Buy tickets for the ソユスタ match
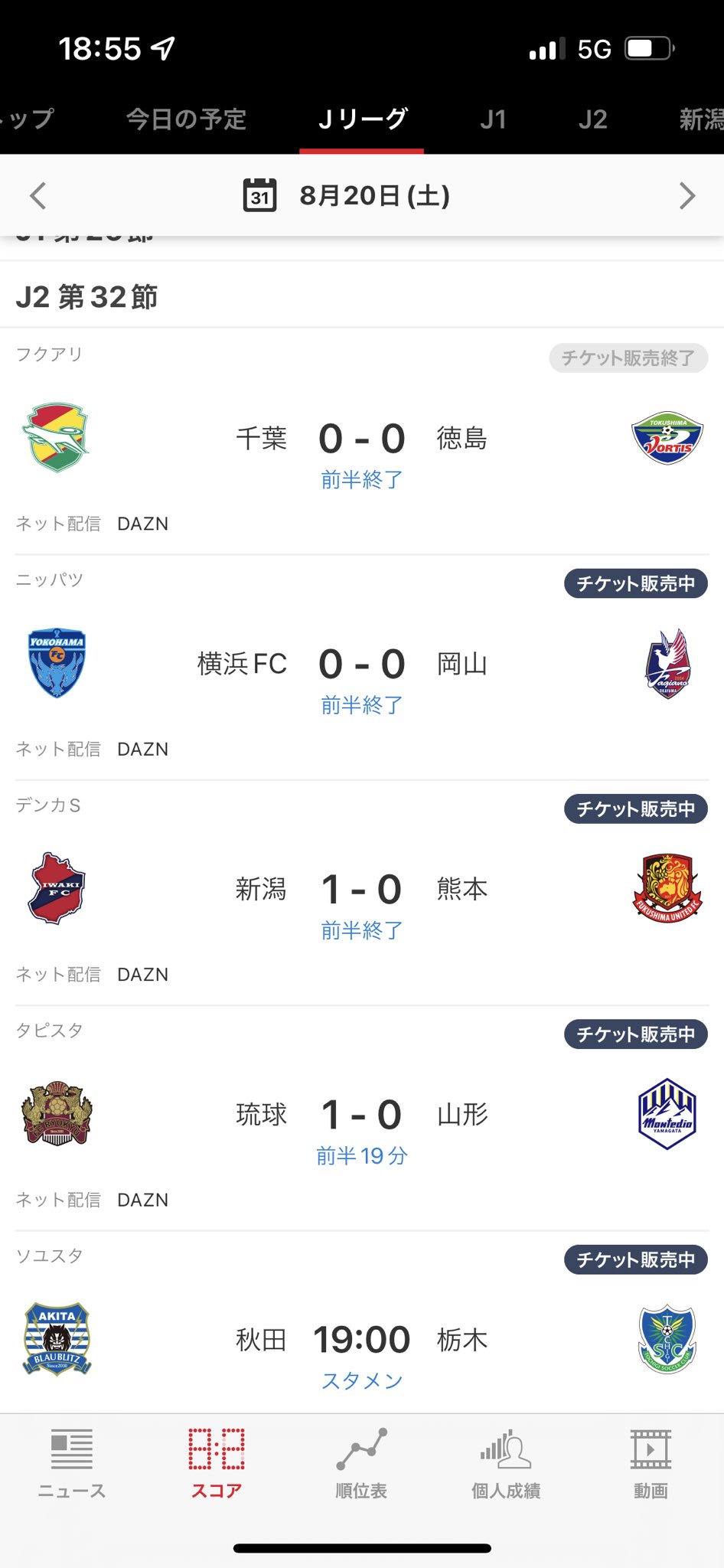 click(635, 1259)
